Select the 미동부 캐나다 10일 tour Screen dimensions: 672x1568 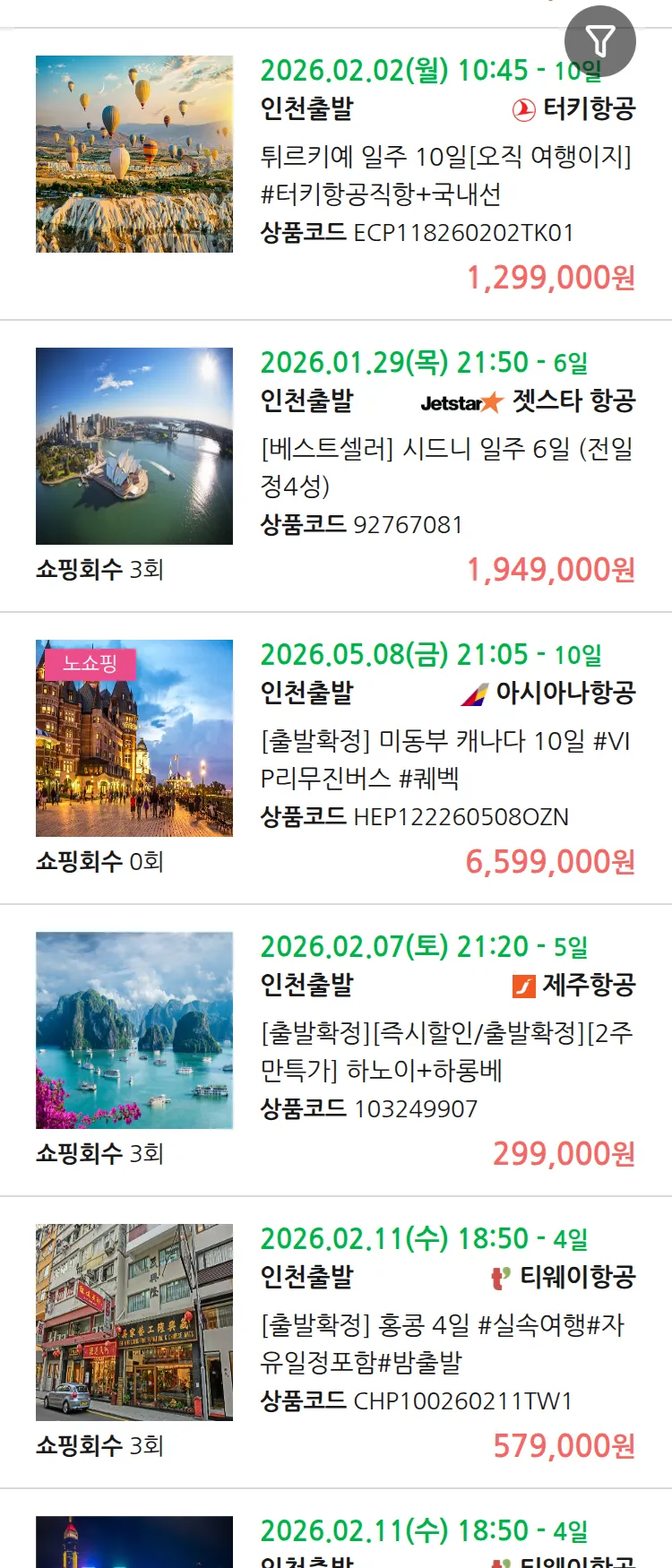[x=445, y=759]
